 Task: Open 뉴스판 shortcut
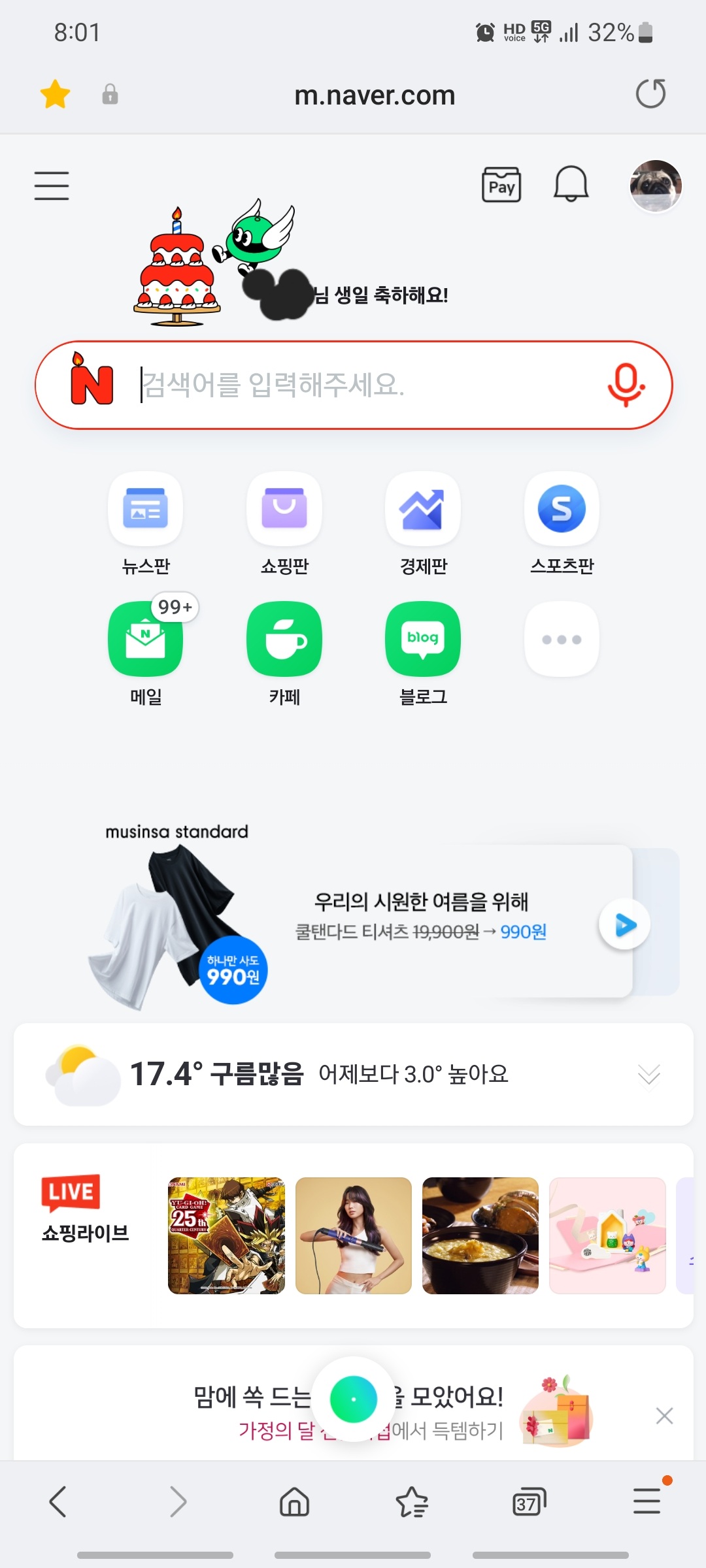145,510
